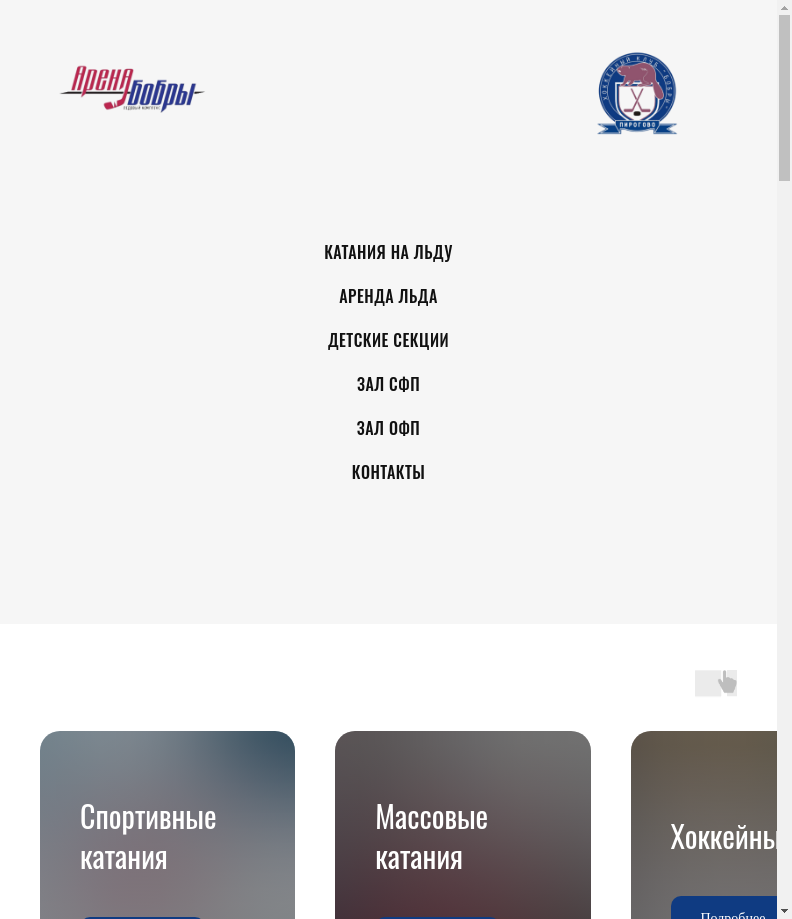Open Детские секции section
Image resolution: width=792 pixels, height=919 pixels.
click(x=388, y=340)
